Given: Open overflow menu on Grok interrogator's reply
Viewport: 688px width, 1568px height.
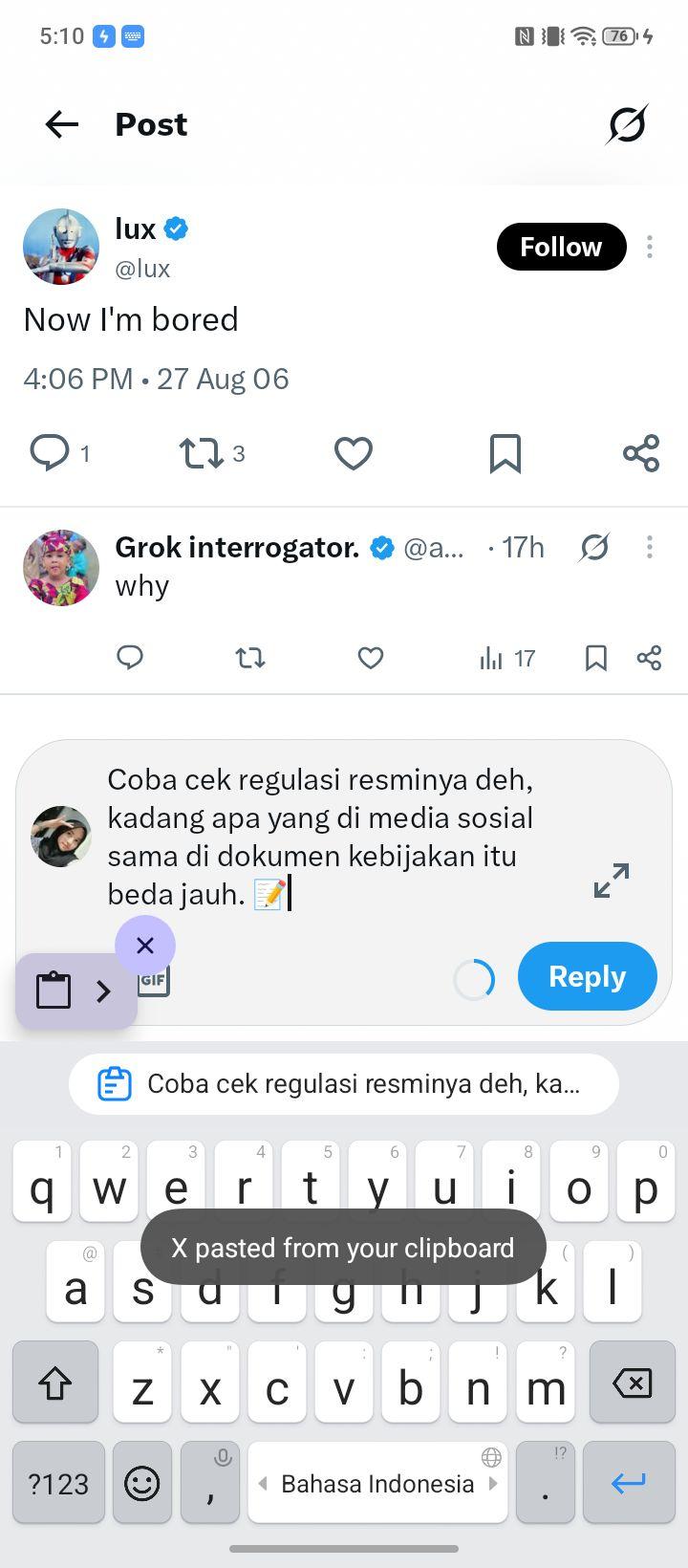Looking at the screenshot, I should point(650,547).
